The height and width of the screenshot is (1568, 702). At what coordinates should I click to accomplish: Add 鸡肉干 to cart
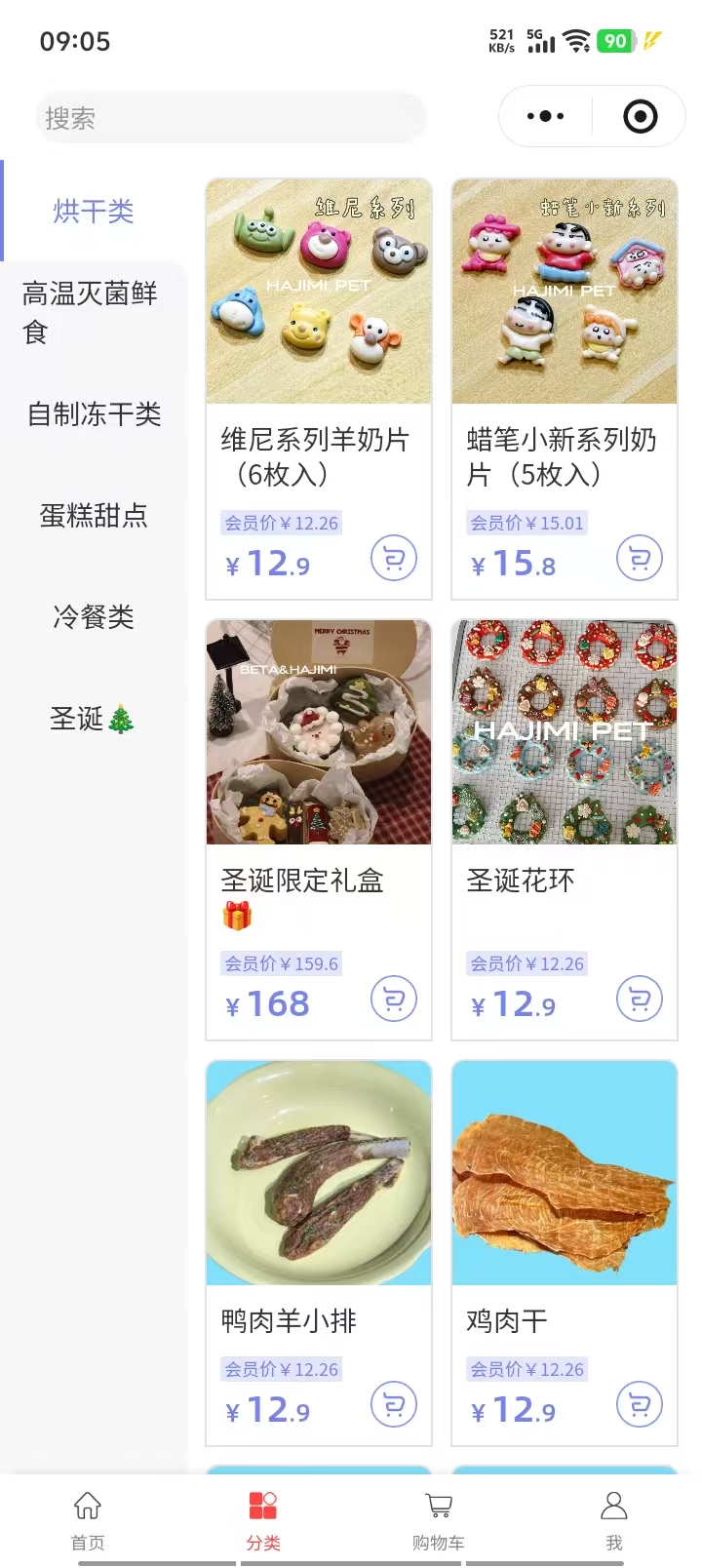(640, 1405)
